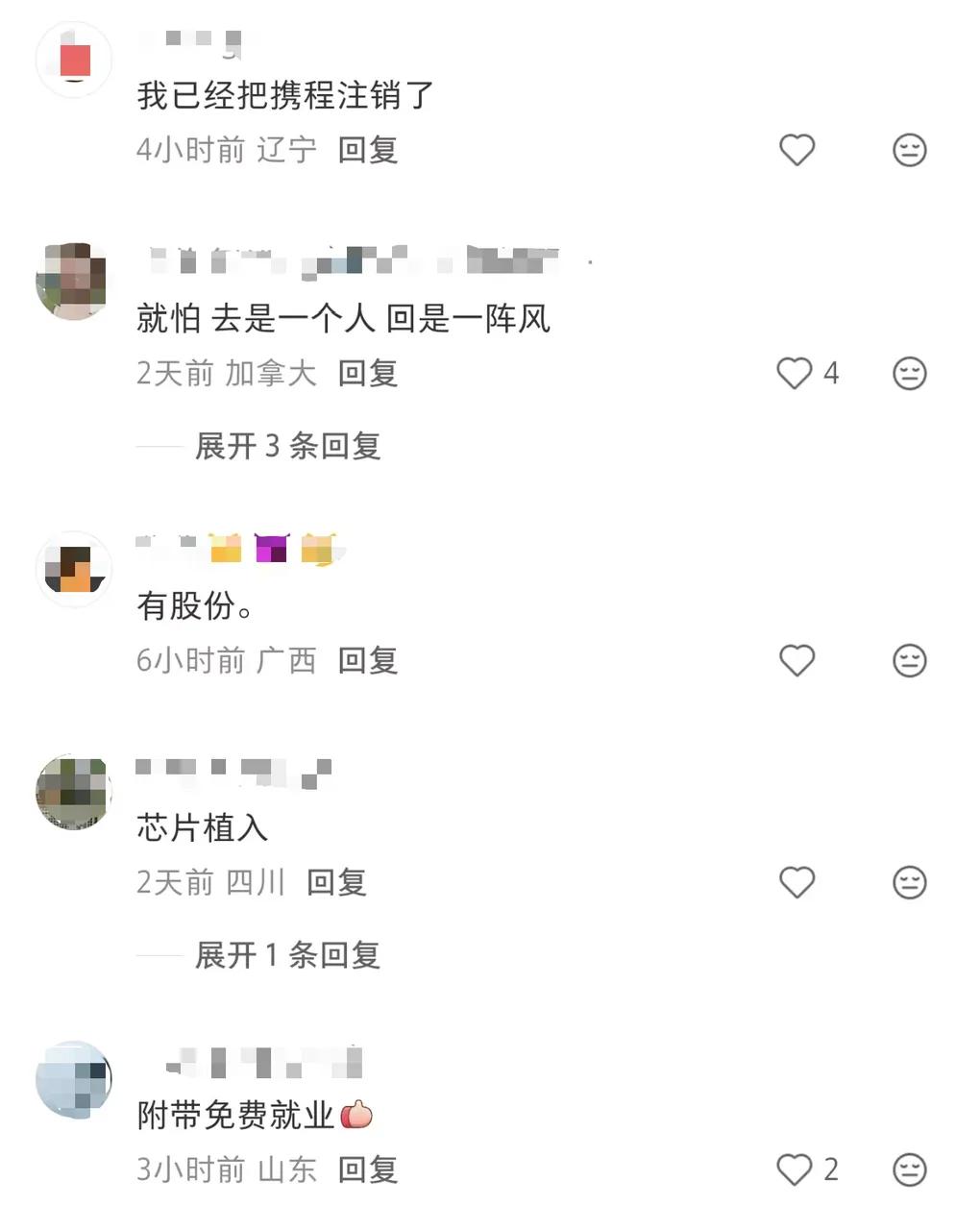This screenshot has width=980, height=1230.
Task: Dislike the comment 芯片植入
Action: tap(909, 882)
